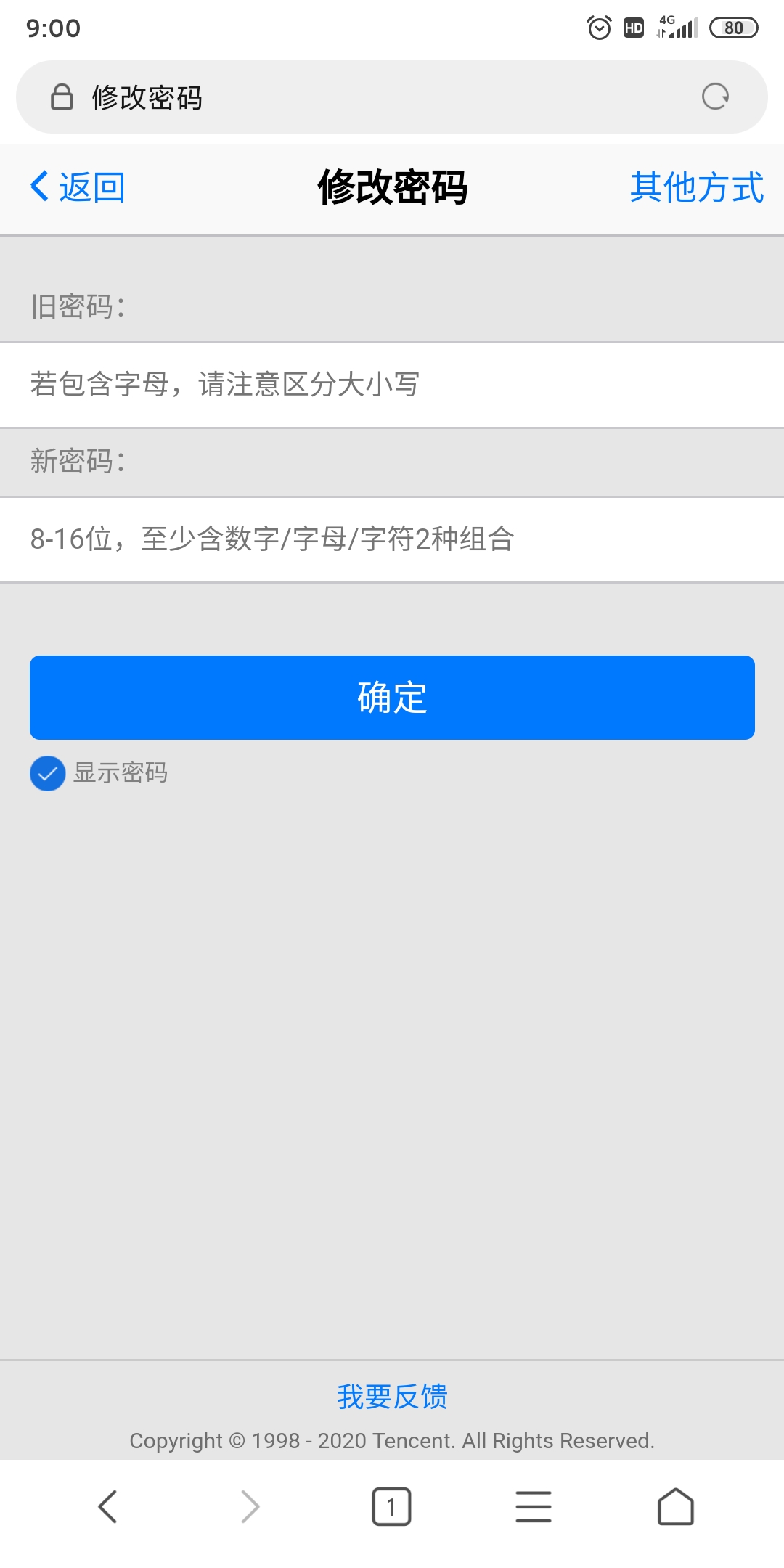Viewport: 784px width, 1568px height.
Task: Tap the 返回 back chevron link
Action: pos(78,187)
